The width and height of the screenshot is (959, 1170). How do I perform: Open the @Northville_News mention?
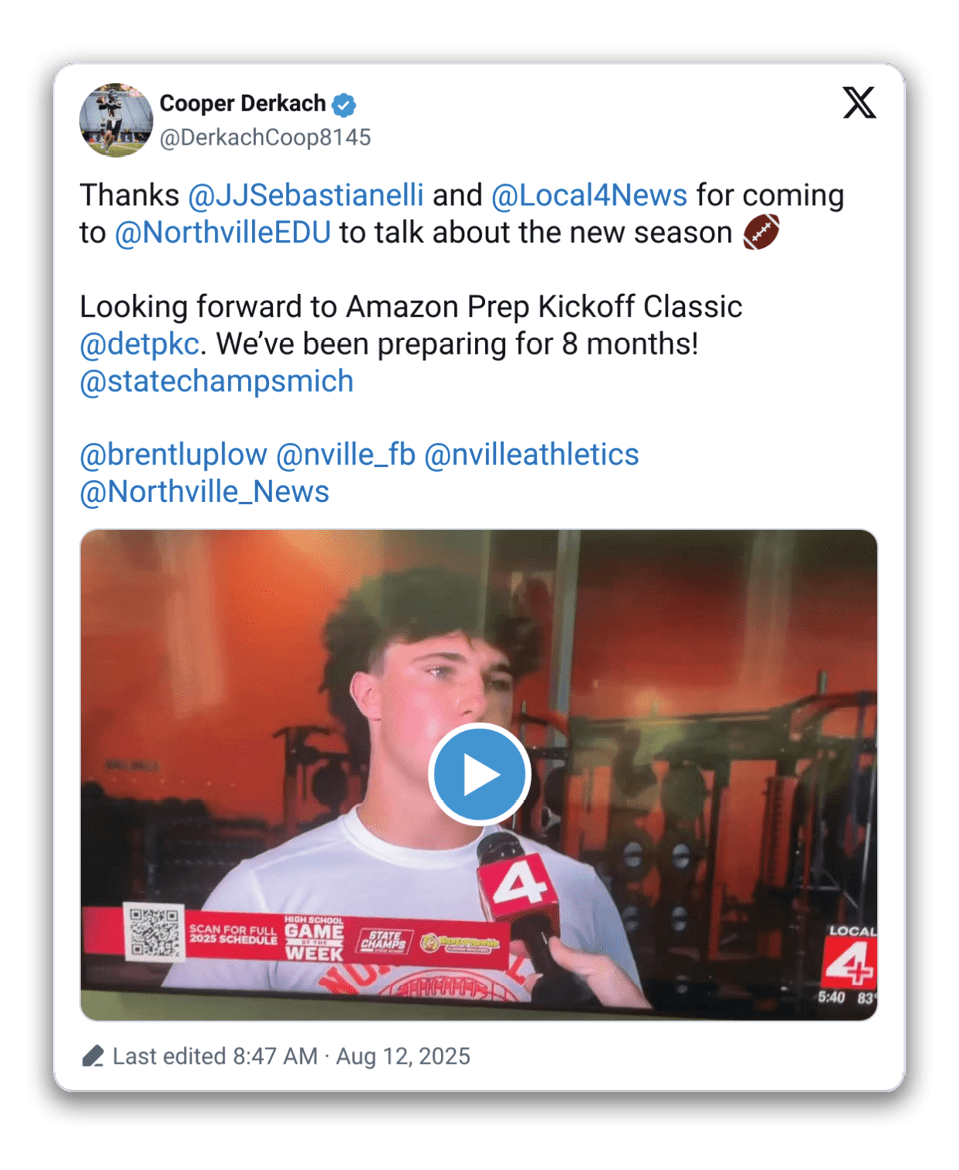tap(204, 492)
